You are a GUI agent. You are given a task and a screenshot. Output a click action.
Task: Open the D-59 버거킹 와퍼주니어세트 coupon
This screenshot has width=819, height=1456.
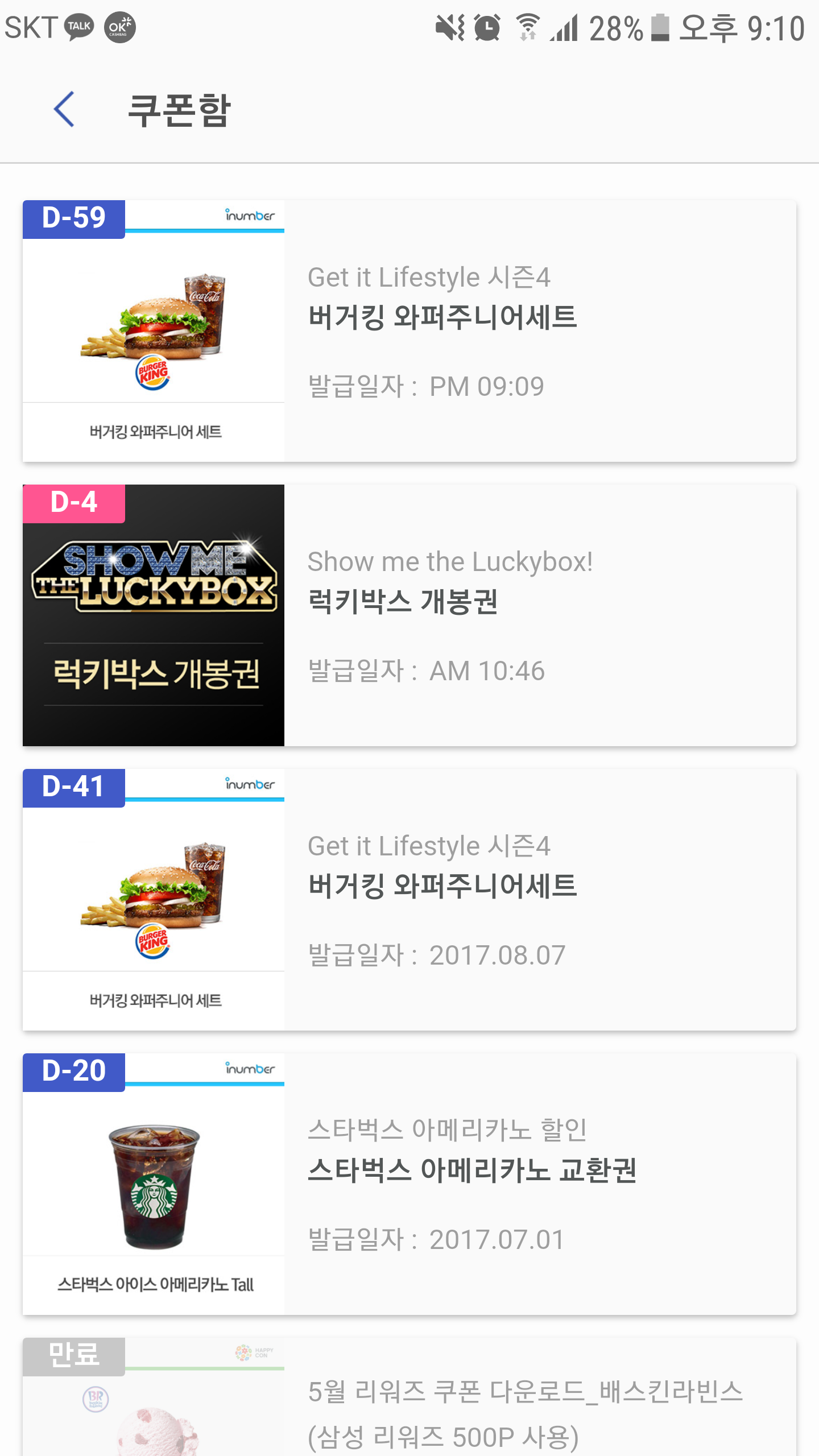(x=409, y=331)
